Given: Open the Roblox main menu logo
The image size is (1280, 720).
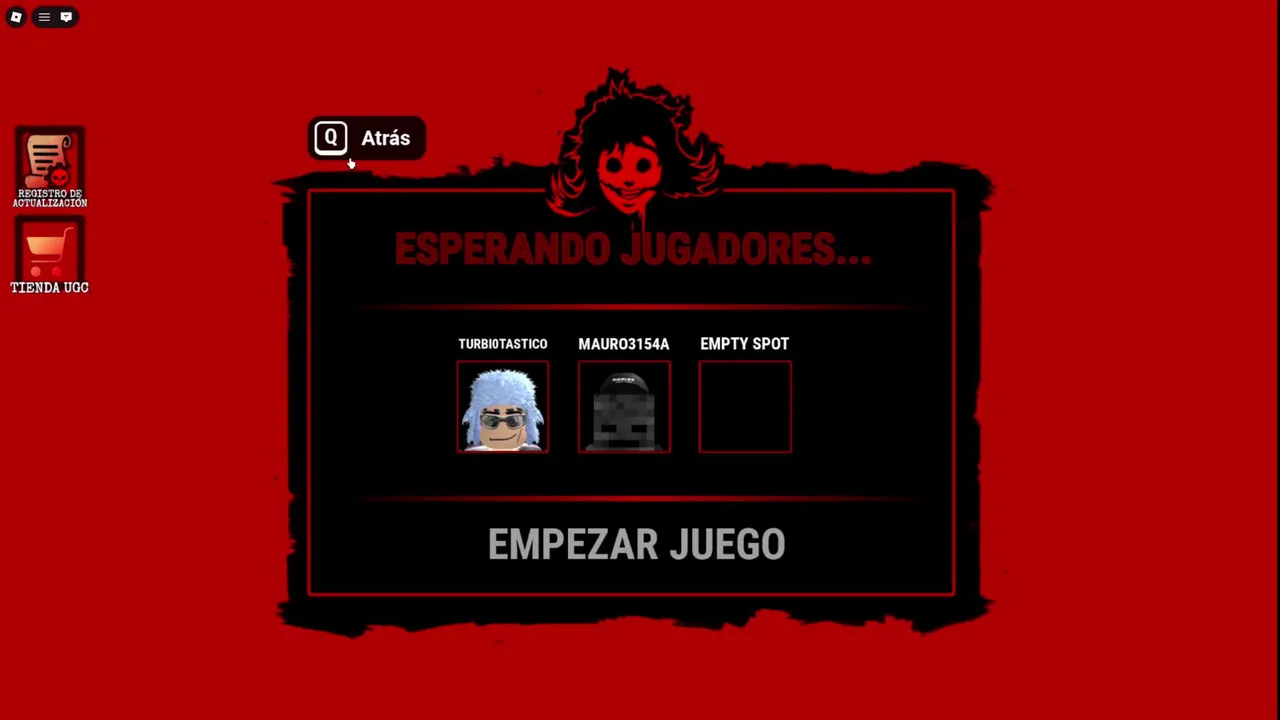Looking at the screenshot, I should point(16,17).
